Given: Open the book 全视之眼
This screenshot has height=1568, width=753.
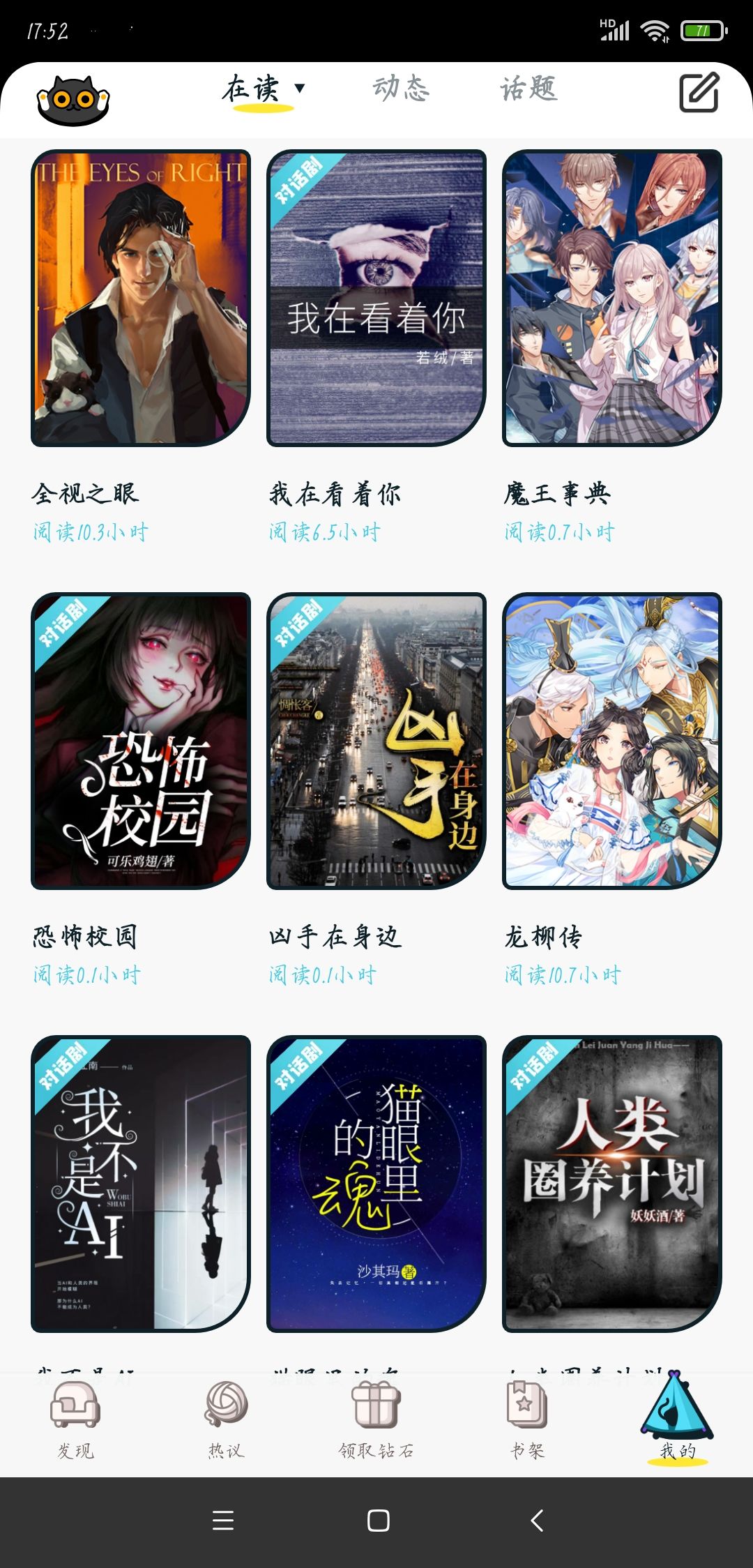Looking at the screenshot, I should 141,299.
